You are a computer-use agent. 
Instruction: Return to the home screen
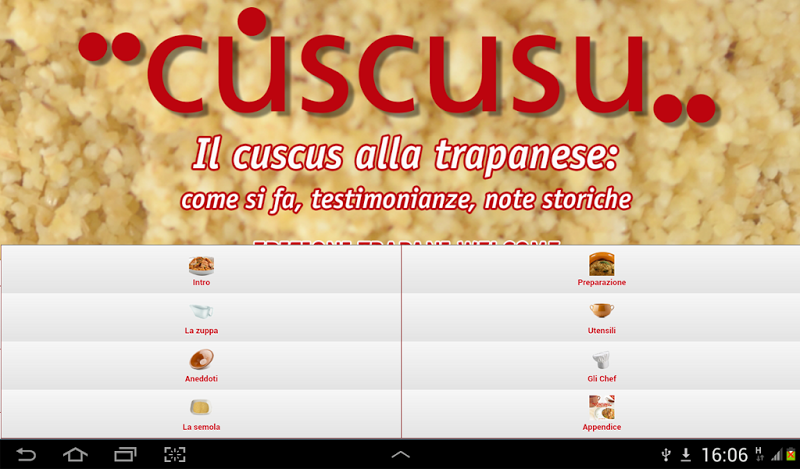click(x=76, y=455)
